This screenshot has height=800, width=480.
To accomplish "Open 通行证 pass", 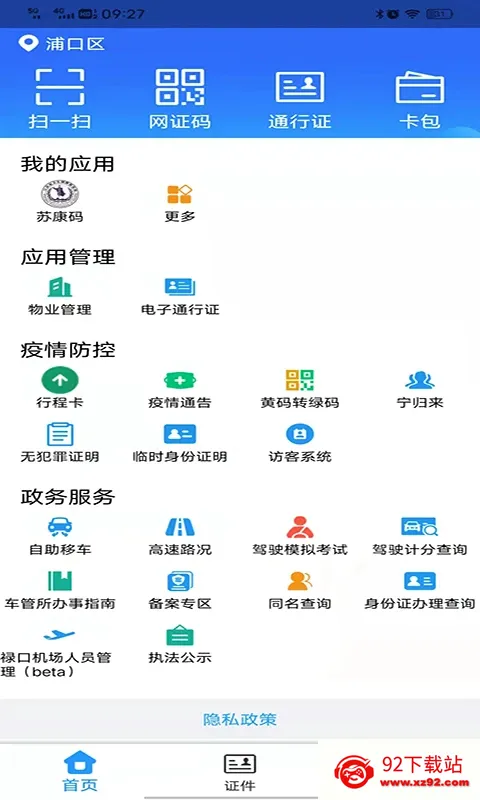I will tap(300, 98).
